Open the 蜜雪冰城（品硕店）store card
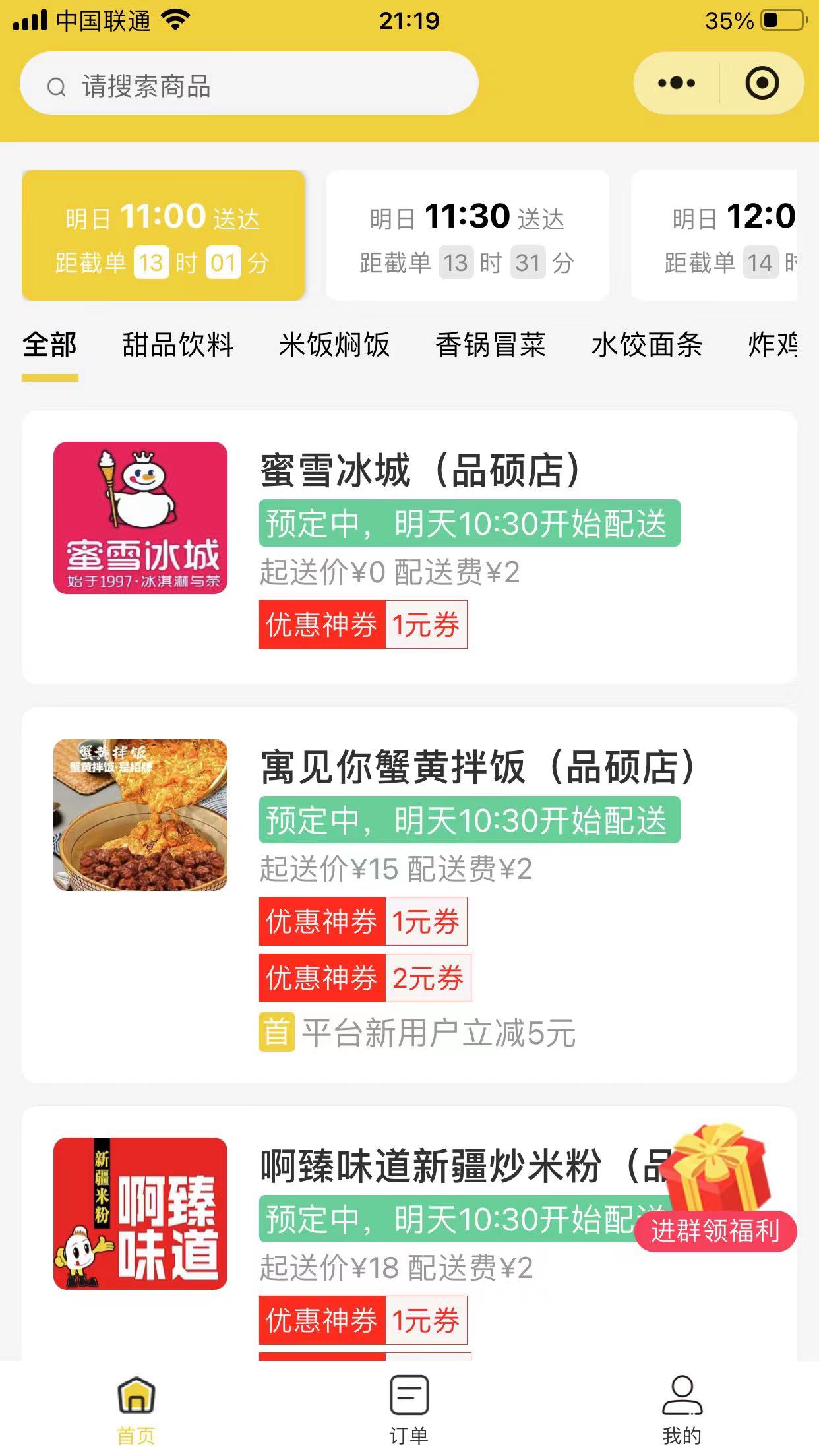The image size is (819, 1456). [x=409, y=547]
